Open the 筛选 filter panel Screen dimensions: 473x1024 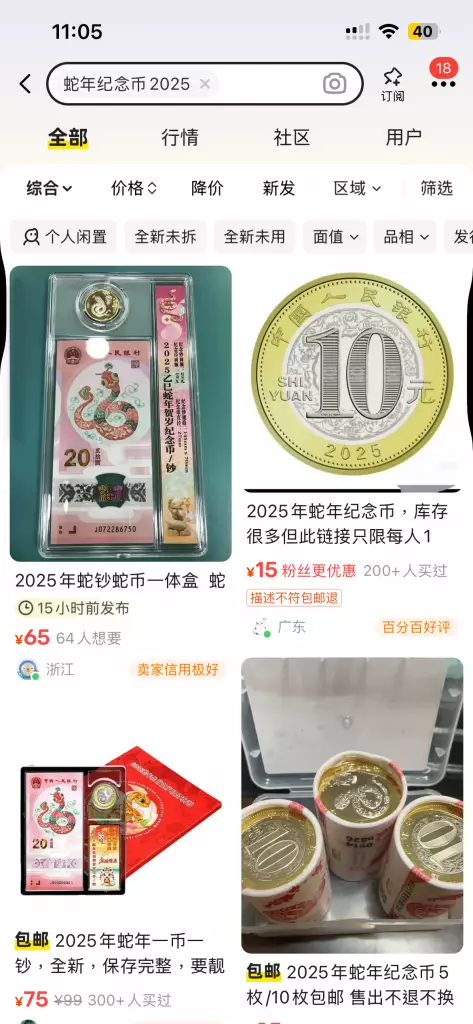point(436,189)
